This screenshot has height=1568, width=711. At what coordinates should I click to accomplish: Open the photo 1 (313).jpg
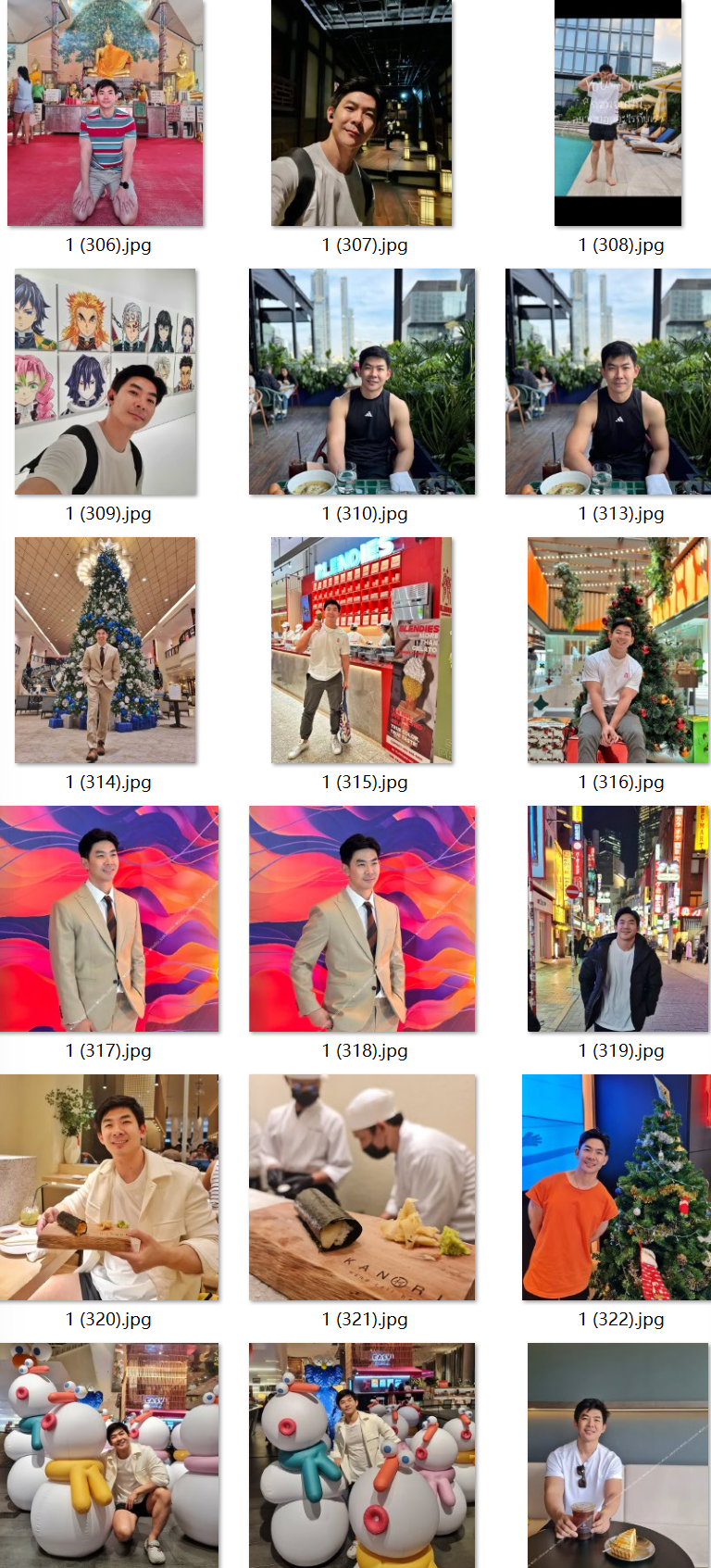coord(608,382)
